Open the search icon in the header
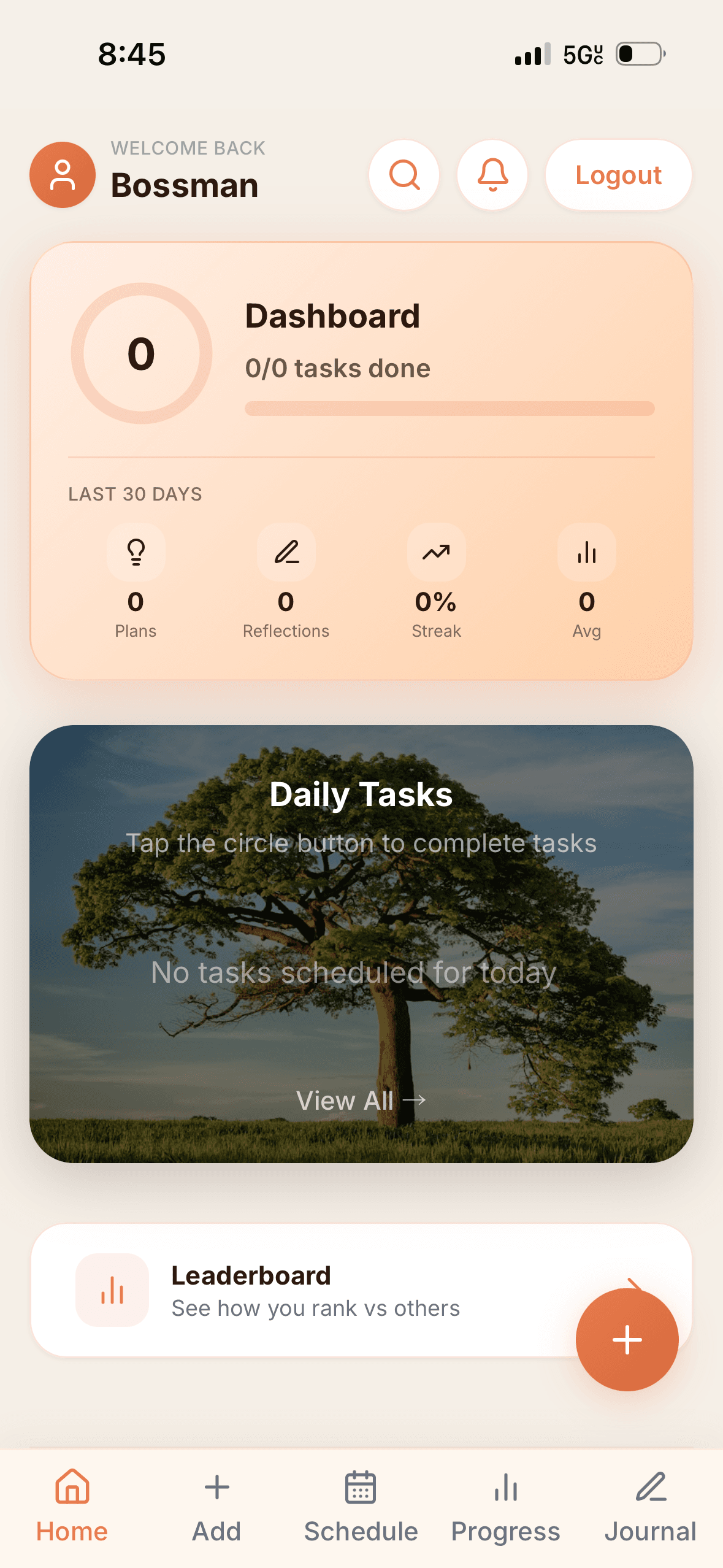The height and width of the screenshot is (1568, 723). pyautogui.click(x=404, y=175)
